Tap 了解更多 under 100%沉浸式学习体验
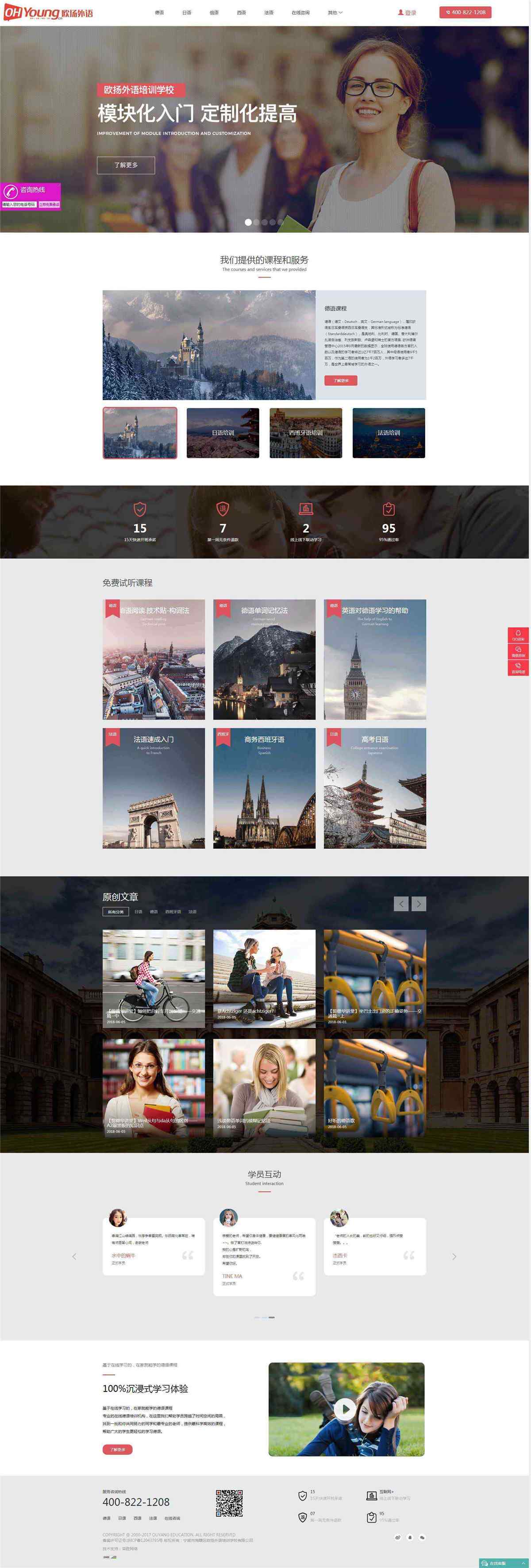Viewport: 531px width, 1568px height. (x=118, y=1449)
